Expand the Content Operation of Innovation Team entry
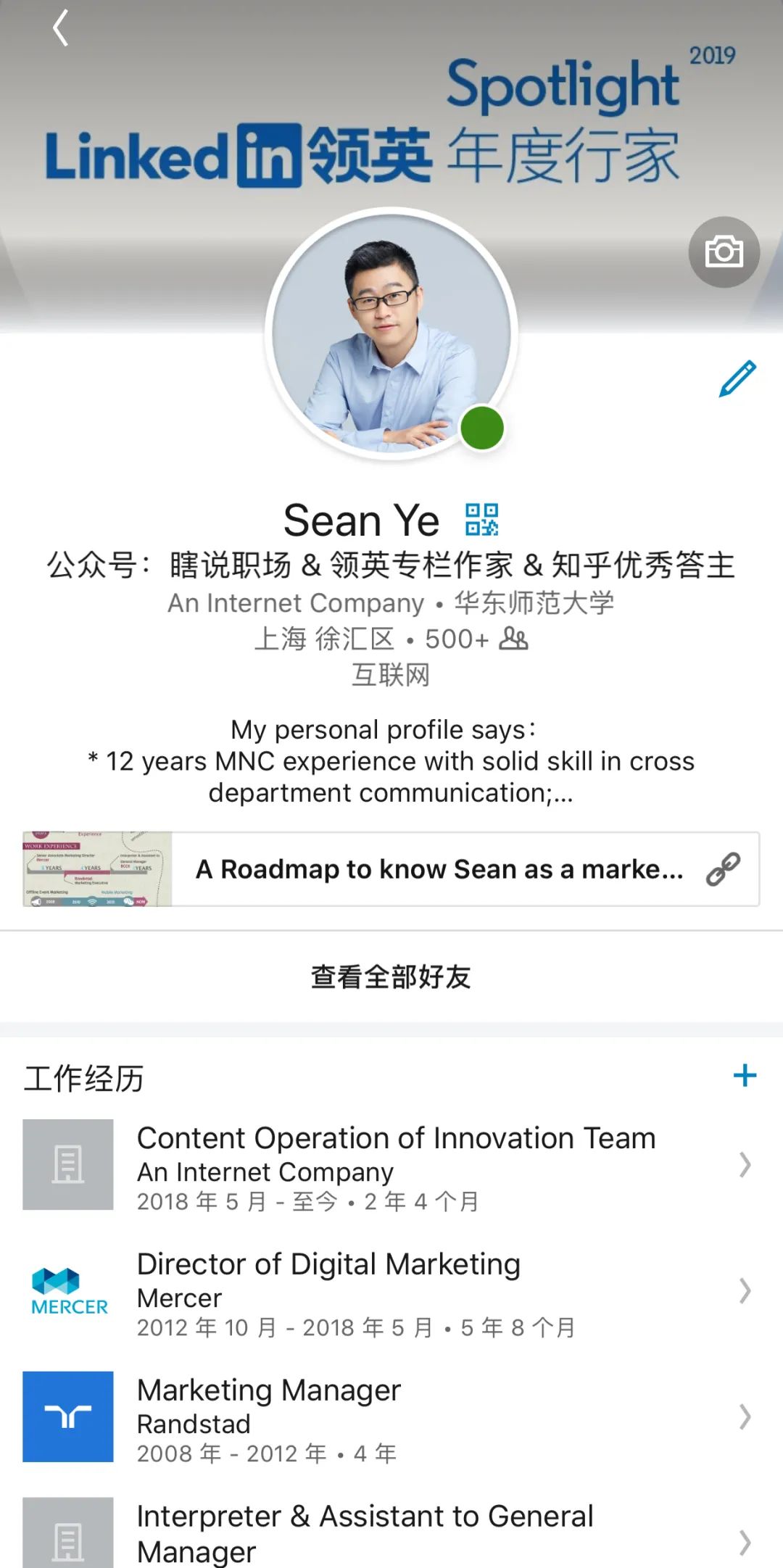Image resolution: width=783 pixels, height=1568 pixels. 745,1163
